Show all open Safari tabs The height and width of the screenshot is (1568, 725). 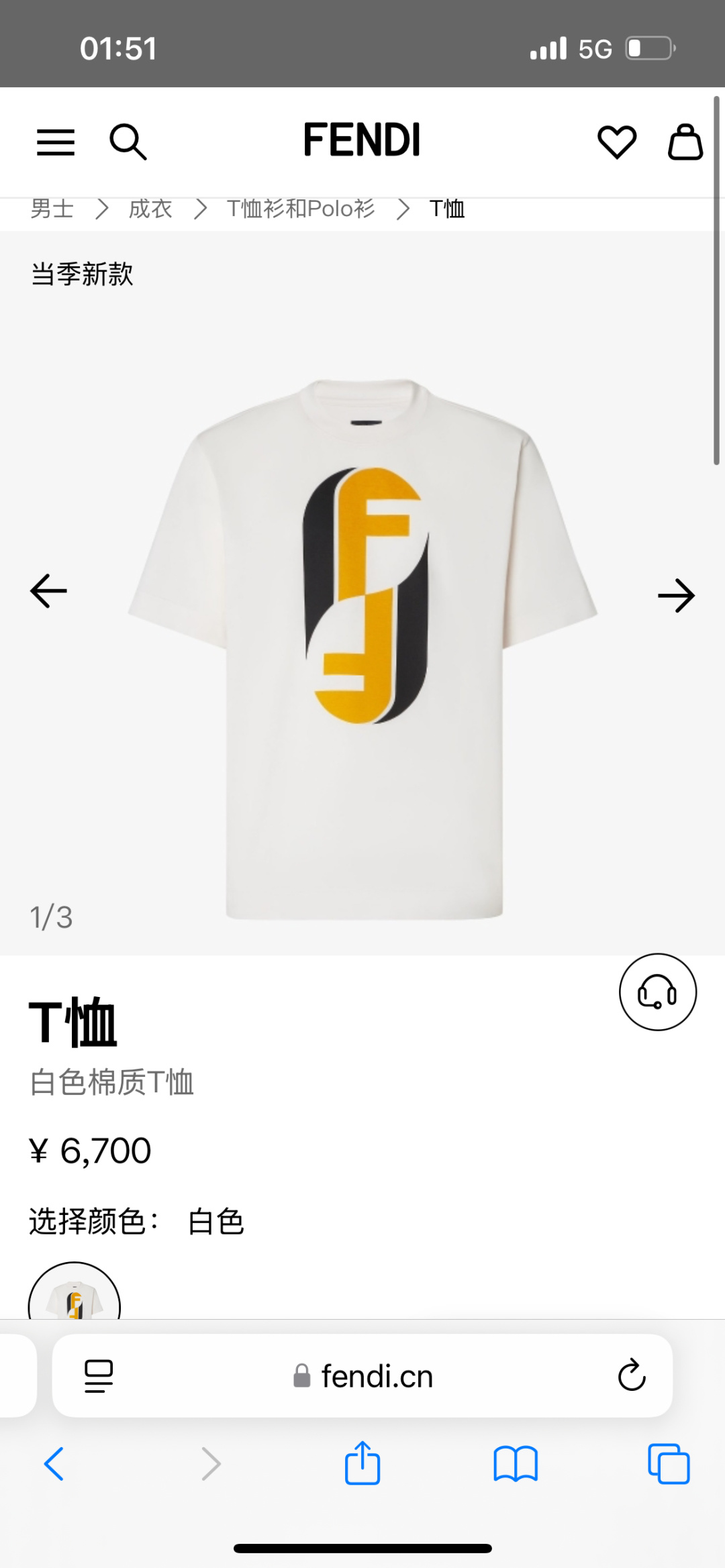[669, 1463]
